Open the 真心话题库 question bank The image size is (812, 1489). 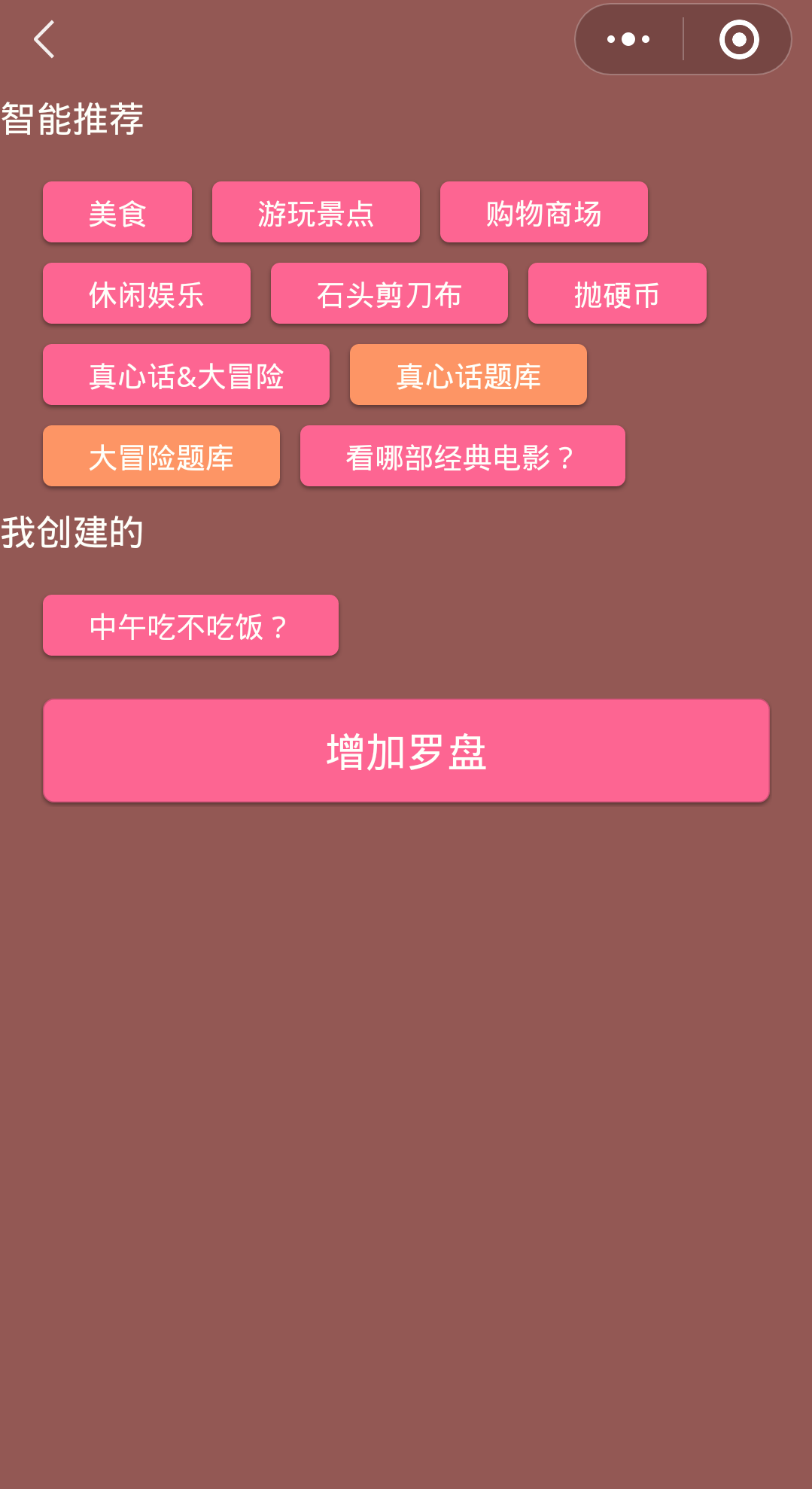pyautogui.click(x=468, y=376)
